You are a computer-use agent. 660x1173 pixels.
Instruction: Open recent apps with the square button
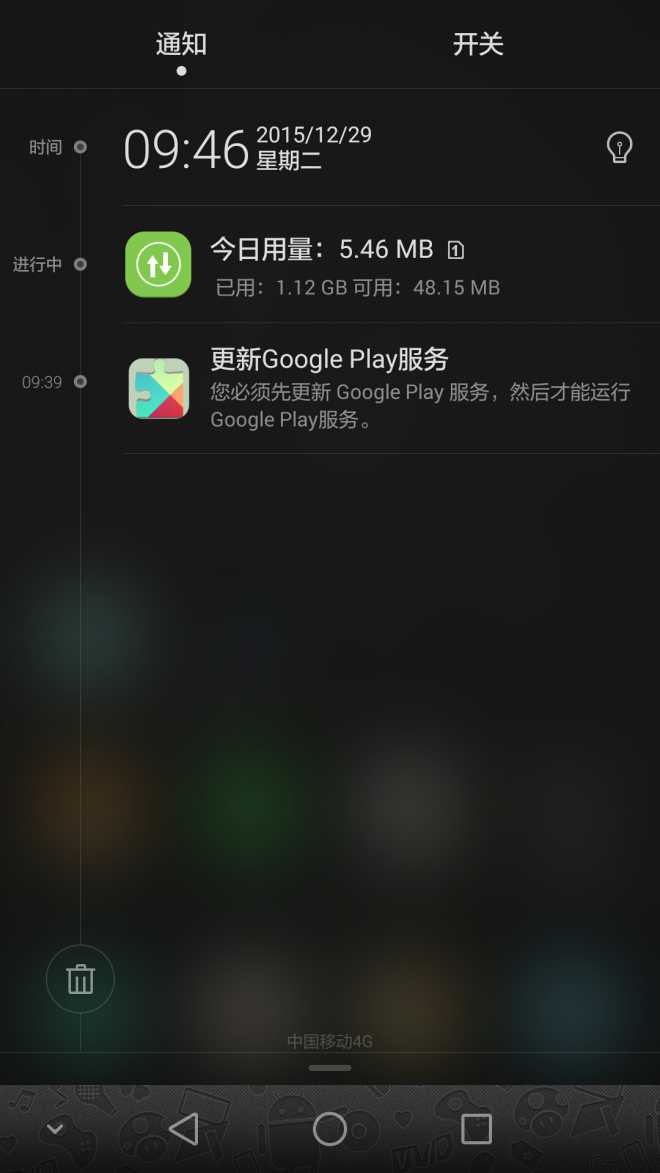click(476, 1129)
